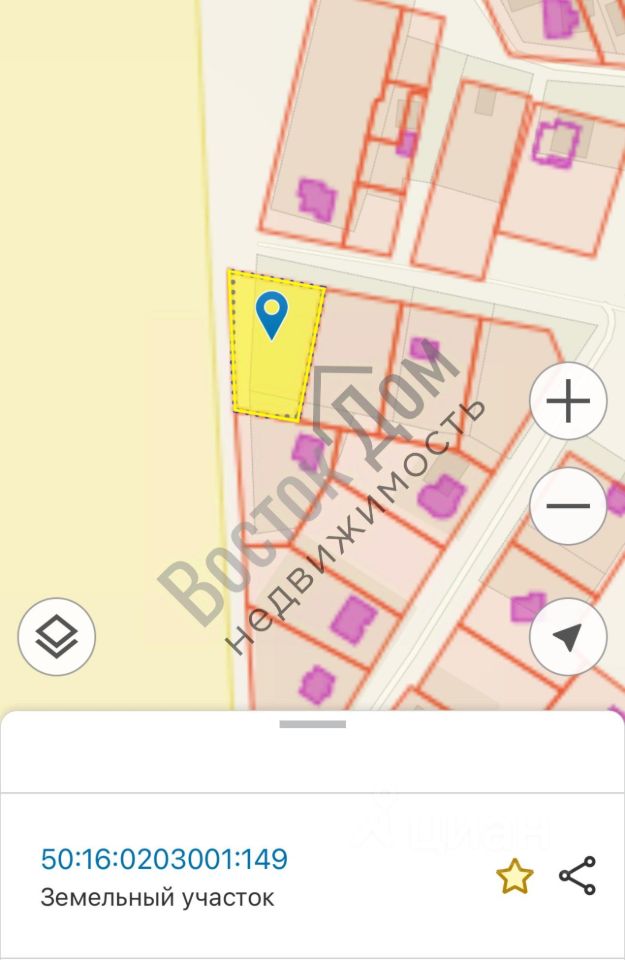Screen dimensions: 625x960
Task: Tap the bottom sheet handle to expand
Action: tap(312, 724)
